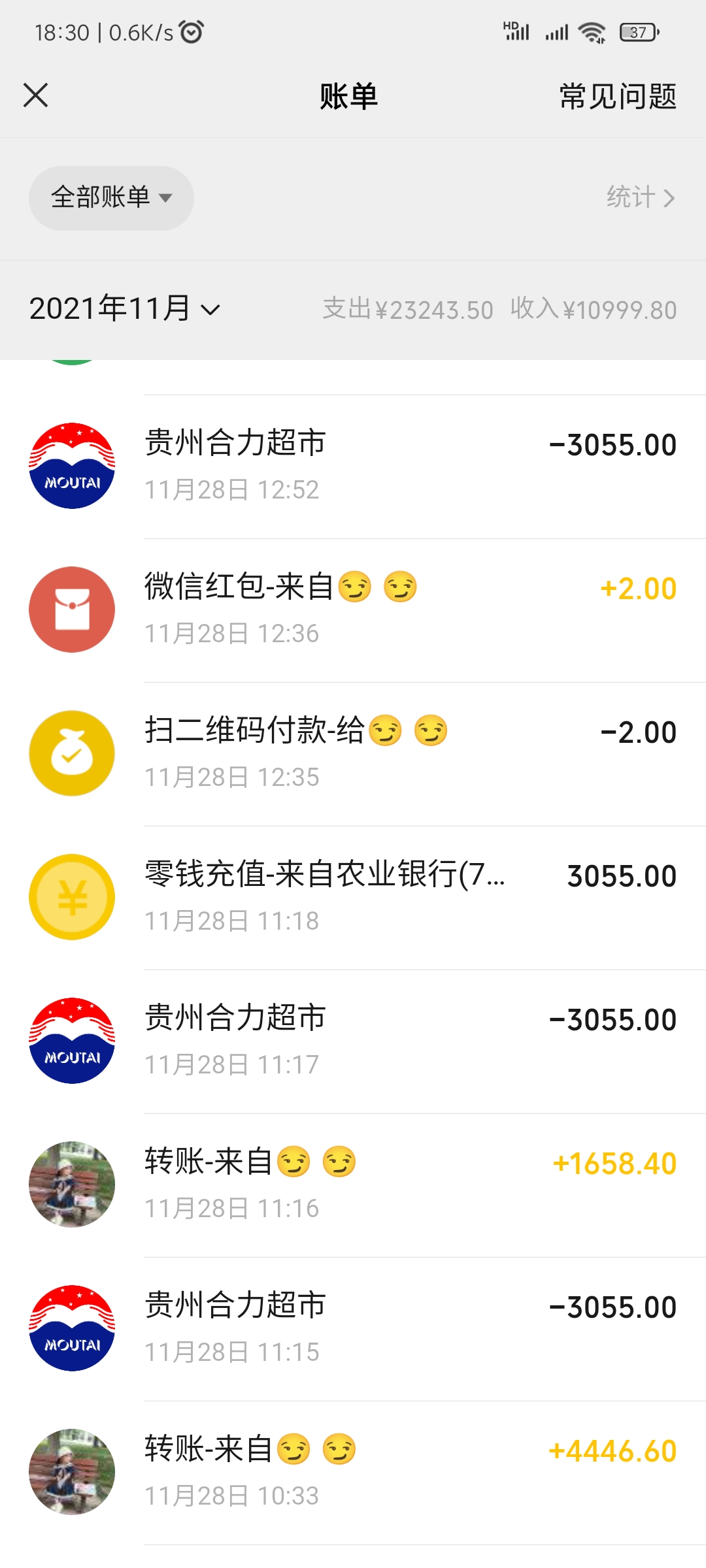The height and width of the screenshot is (1568, 706).
Task: Change the month from 2021年11月
Action: coord(124,309)
